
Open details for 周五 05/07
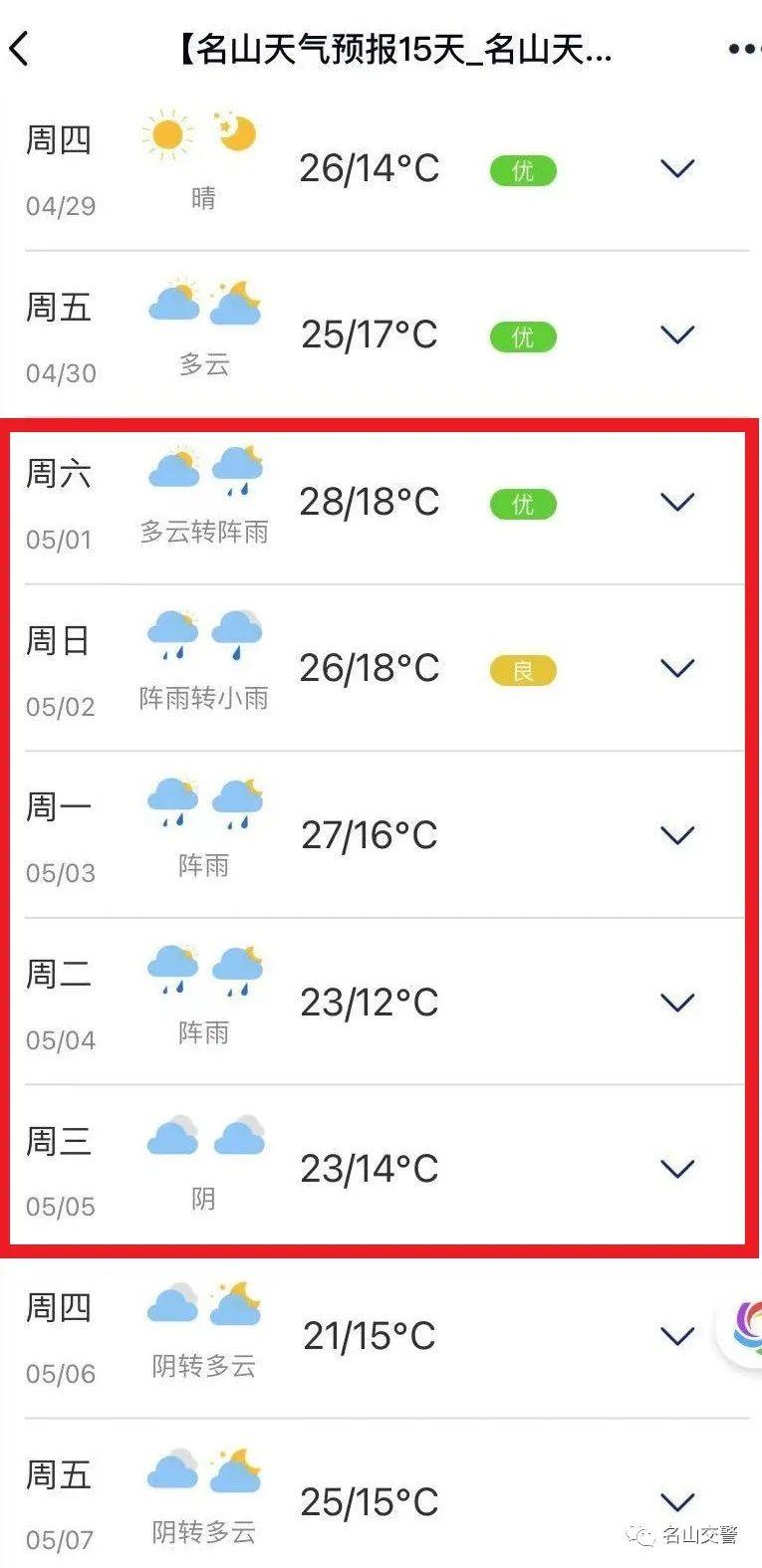677,1501
